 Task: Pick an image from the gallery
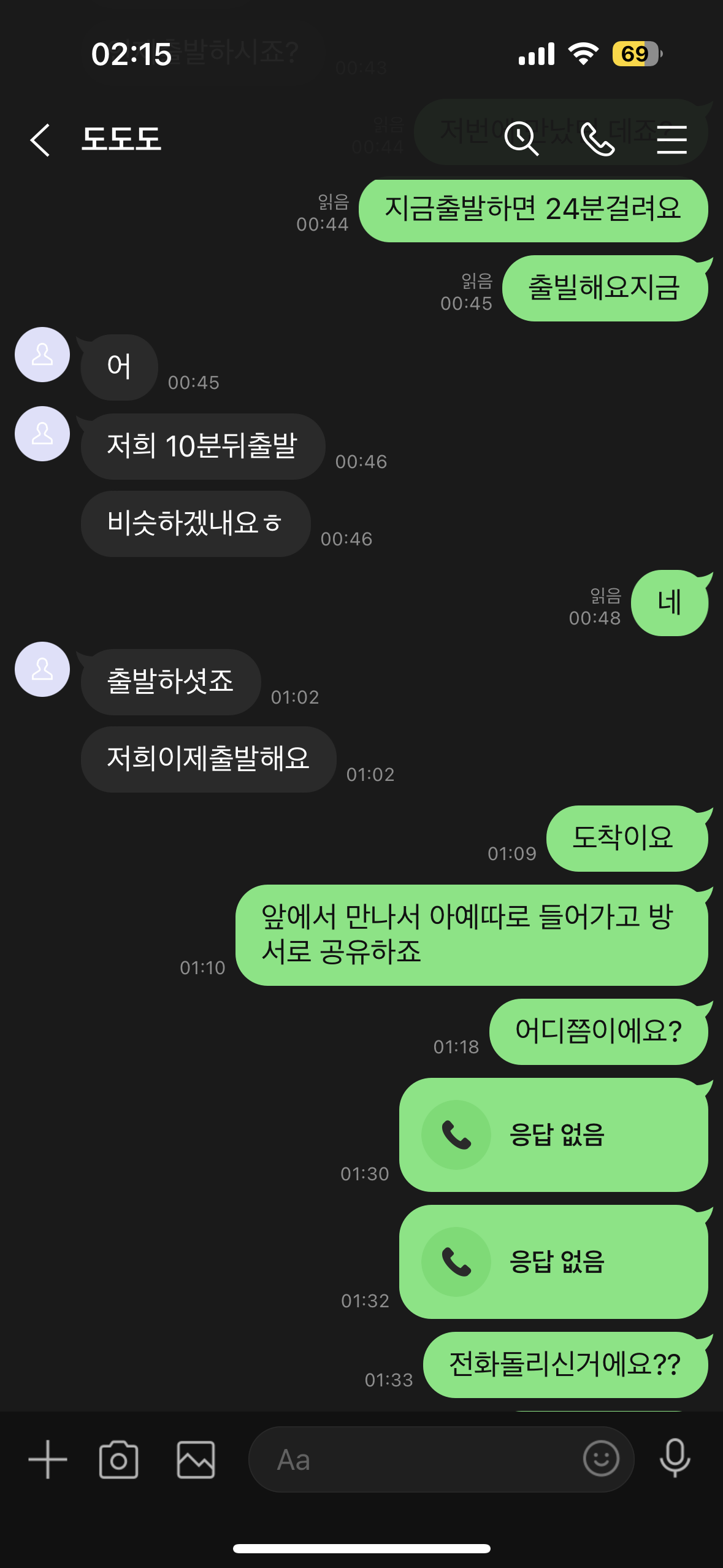tap(196, 1459)
